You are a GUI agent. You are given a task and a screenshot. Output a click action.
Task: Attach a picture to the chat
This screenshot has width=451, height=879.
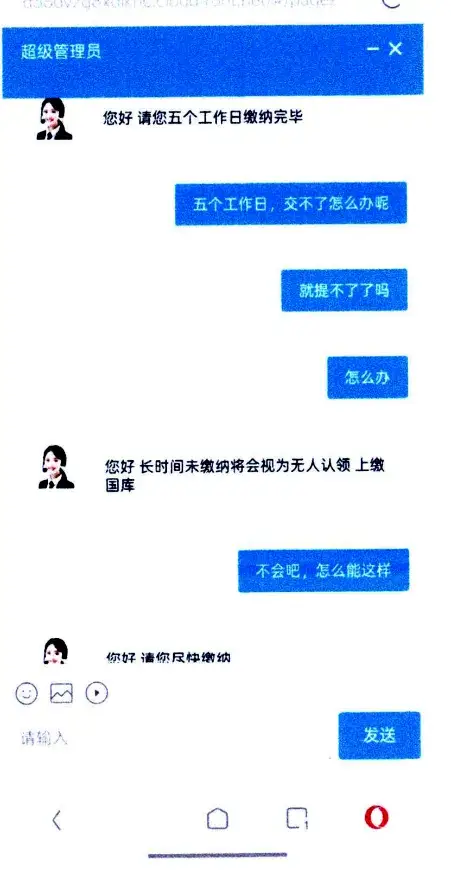(61, 693)
